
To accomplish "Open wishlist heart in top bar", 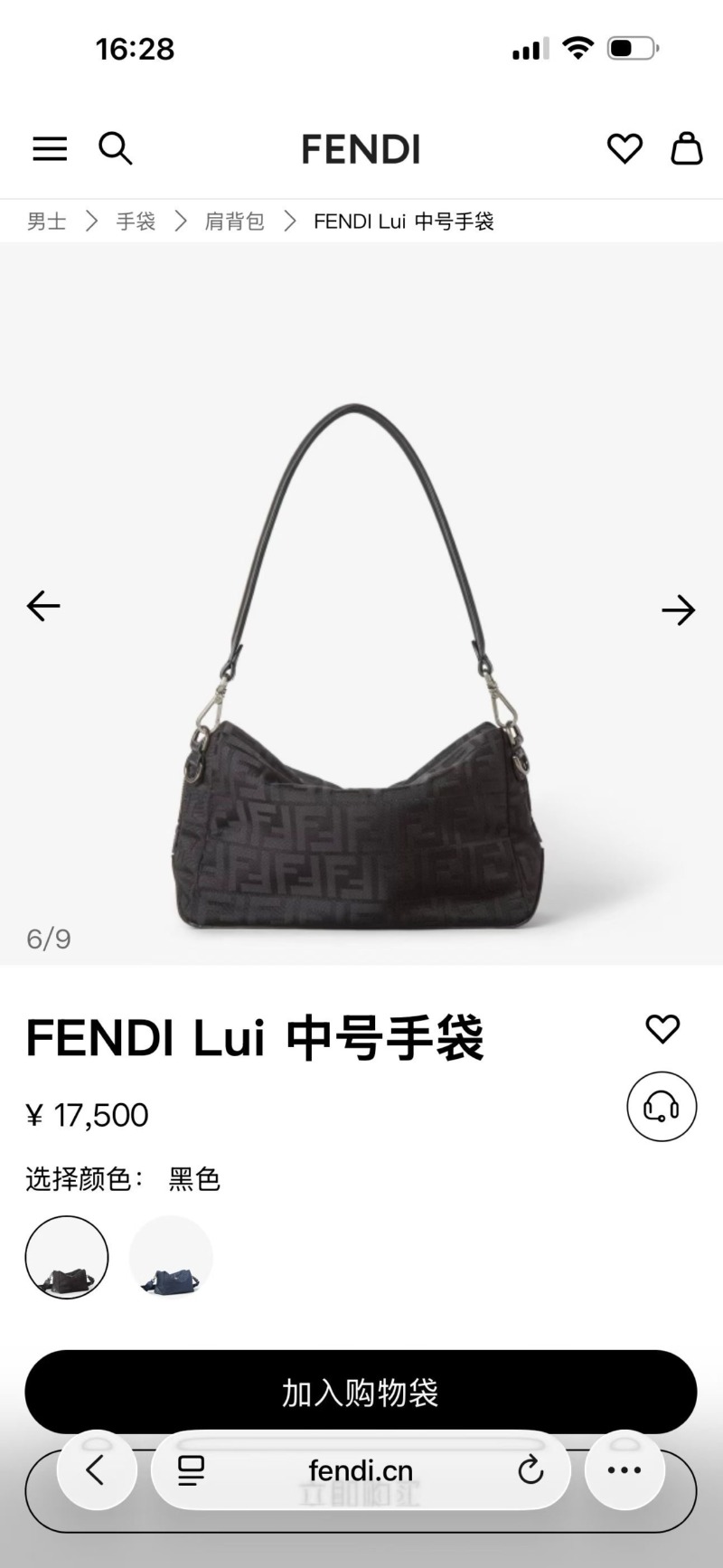I will point(624,148).
